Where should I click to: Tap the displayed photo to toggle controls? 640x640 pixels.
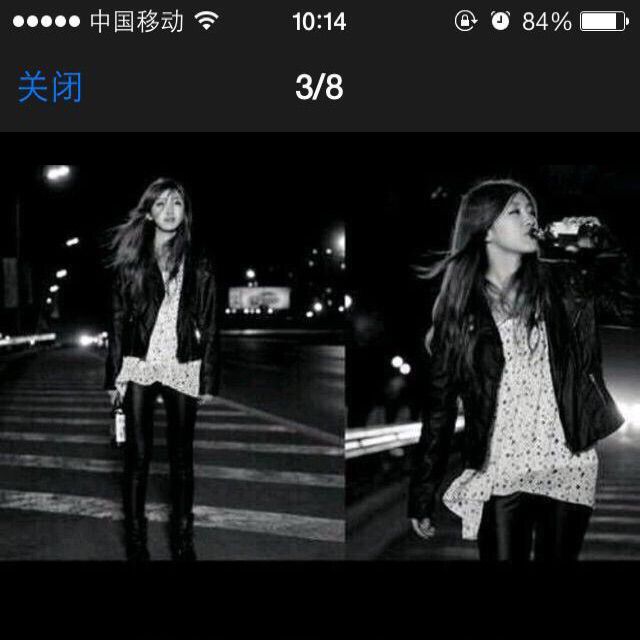coord(320,360)
